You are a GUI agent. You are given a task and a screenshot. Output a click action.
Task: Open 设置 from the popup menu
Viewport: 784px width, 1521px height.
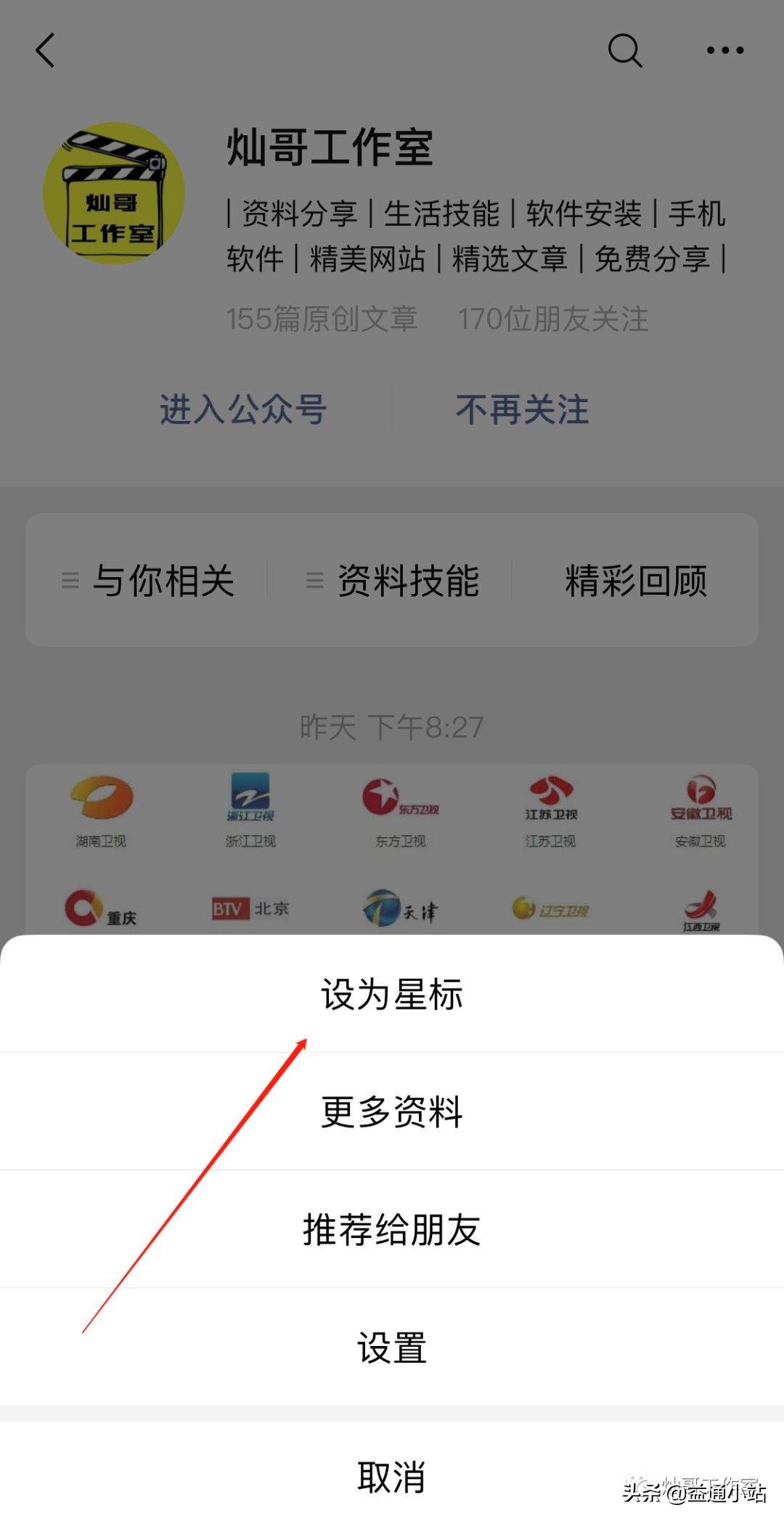point(392,1348)
